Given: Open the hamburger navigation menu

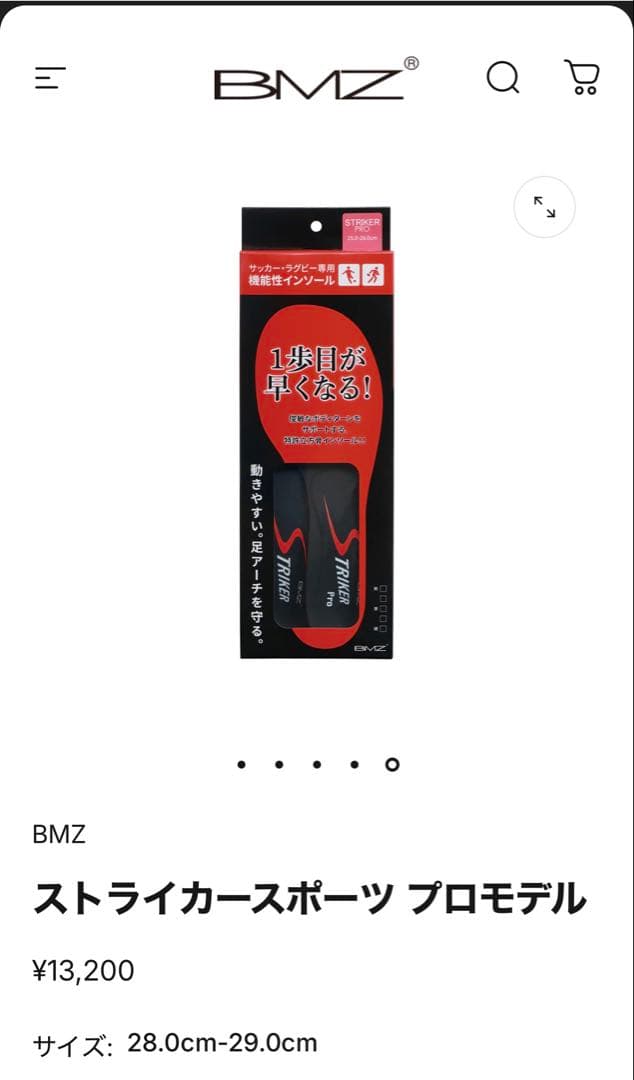Looking at the screenshot, I should point(50,78).
